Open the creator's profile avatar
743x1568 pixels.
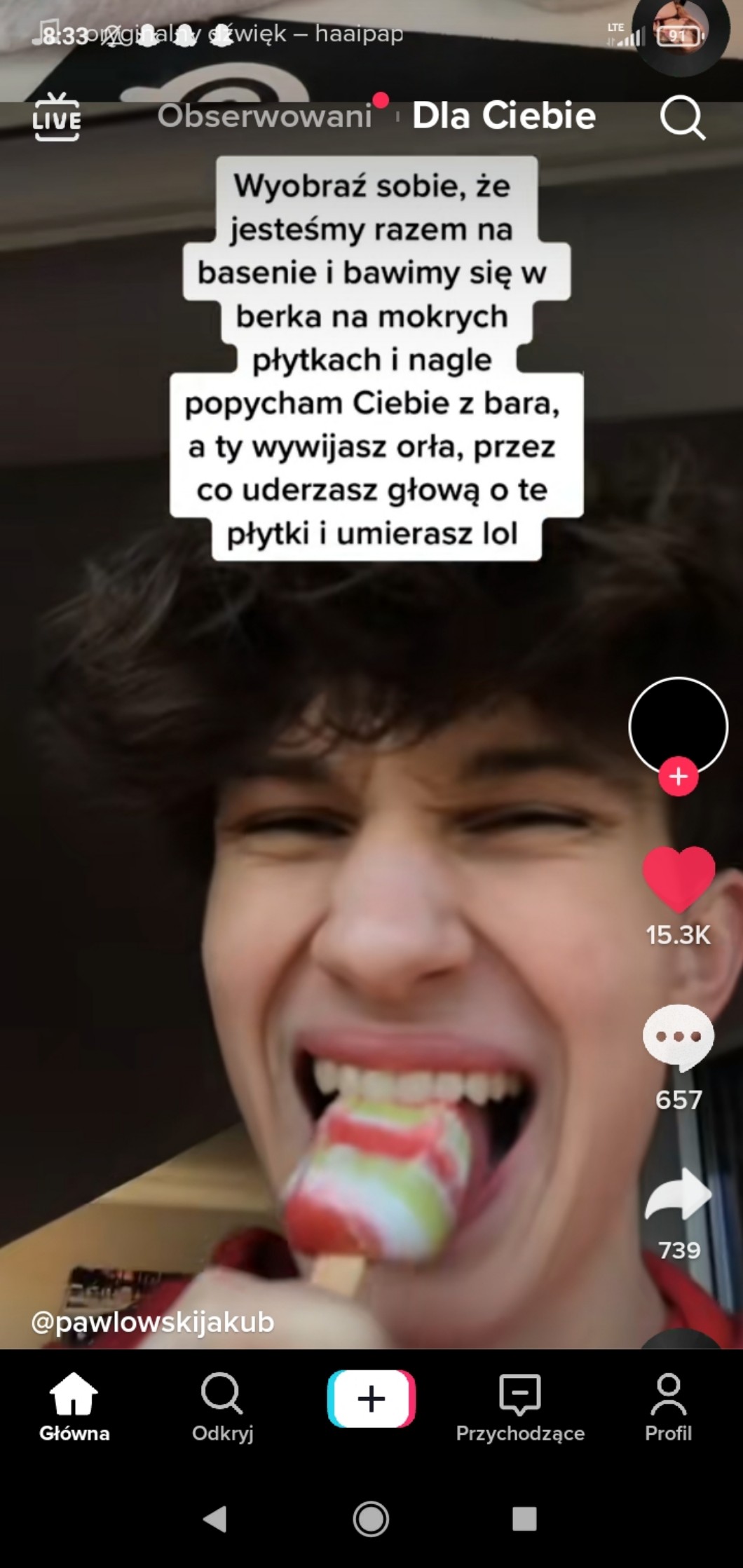click(x=678, y=725)
